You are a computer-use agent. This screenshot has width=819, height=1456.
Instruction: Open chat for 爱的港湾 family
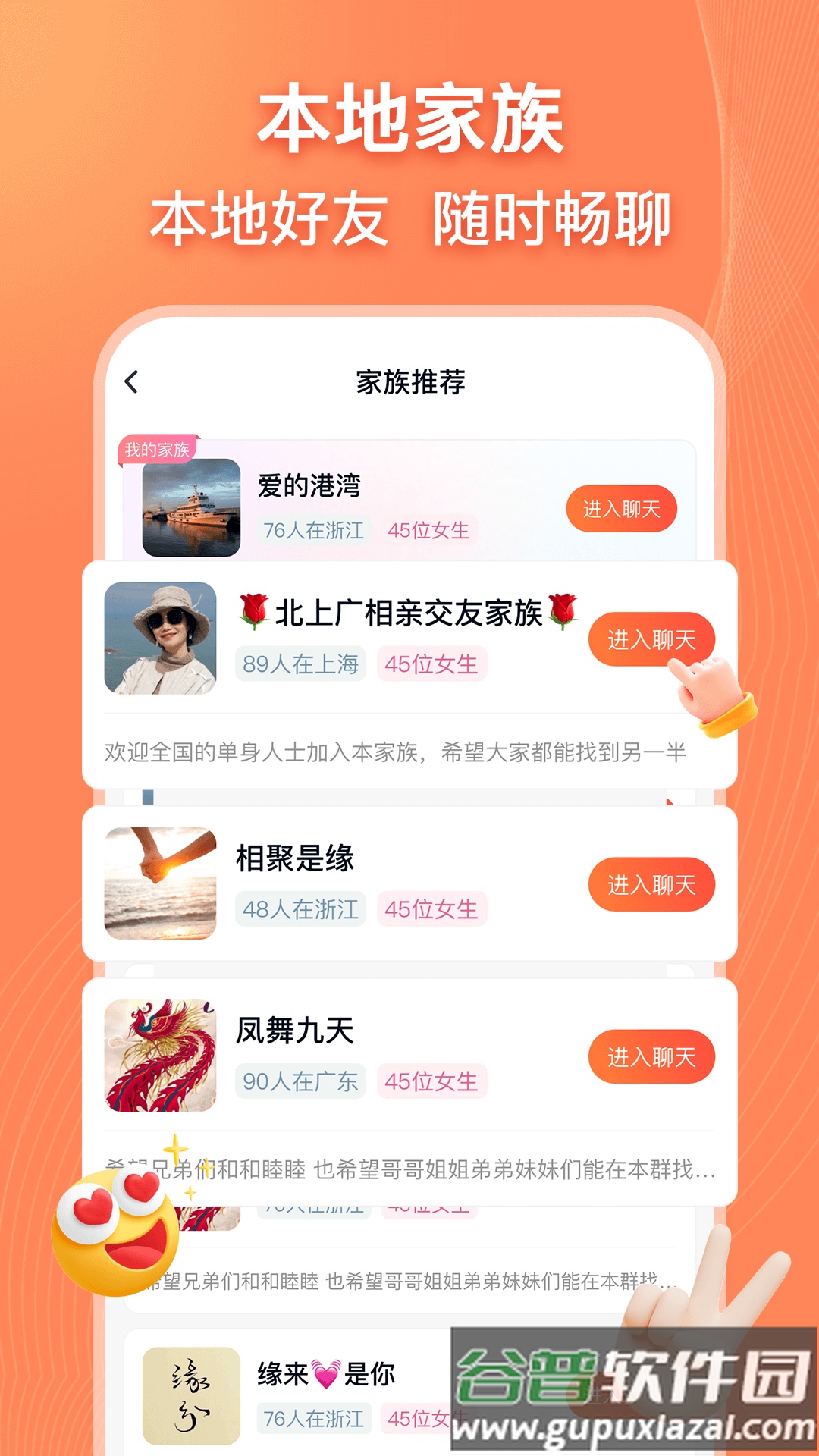tap(622, 510)
